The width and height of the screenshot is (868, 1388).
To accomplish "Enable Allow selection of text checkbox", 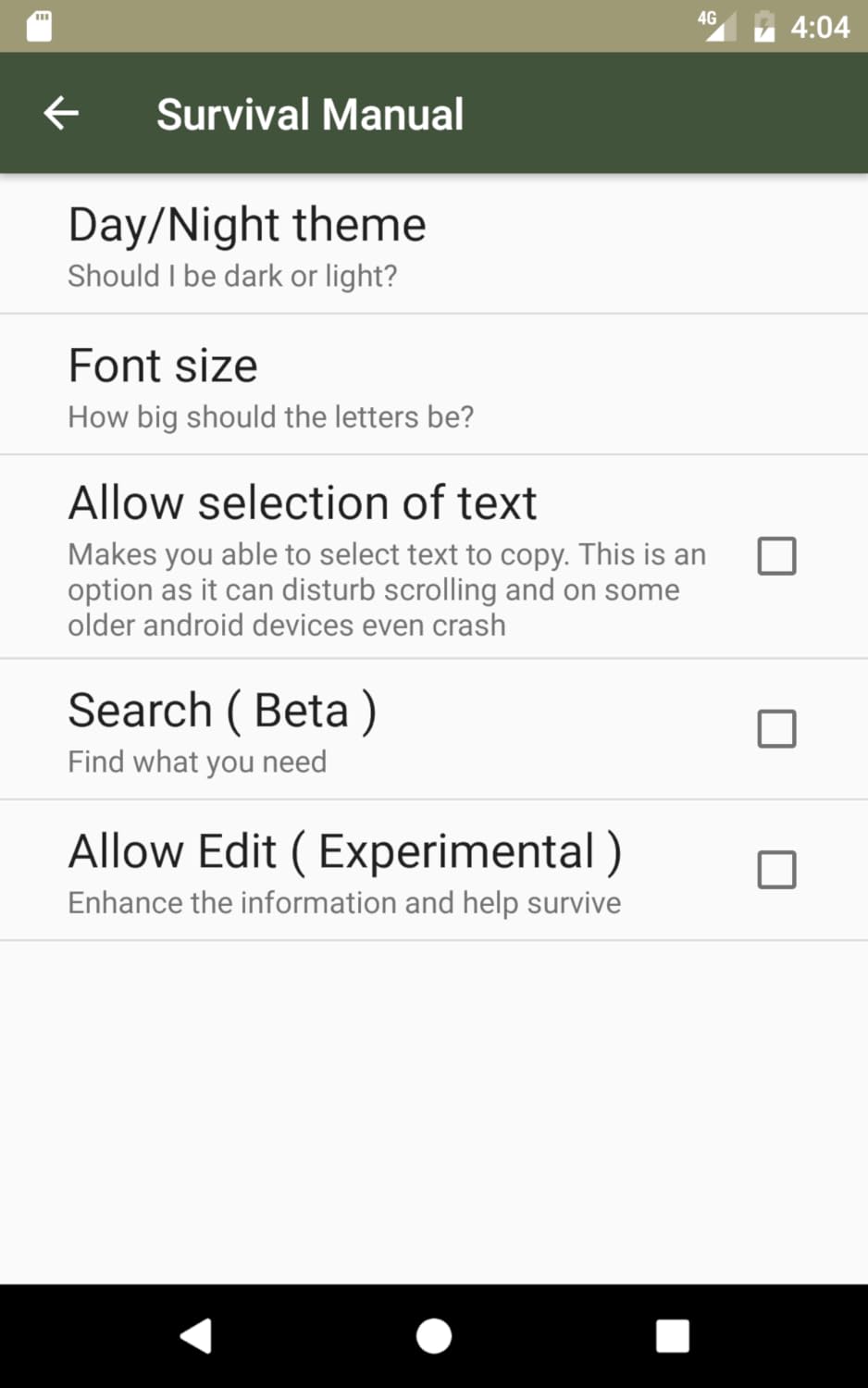I will pyautogui.click(x=775, y=556).
